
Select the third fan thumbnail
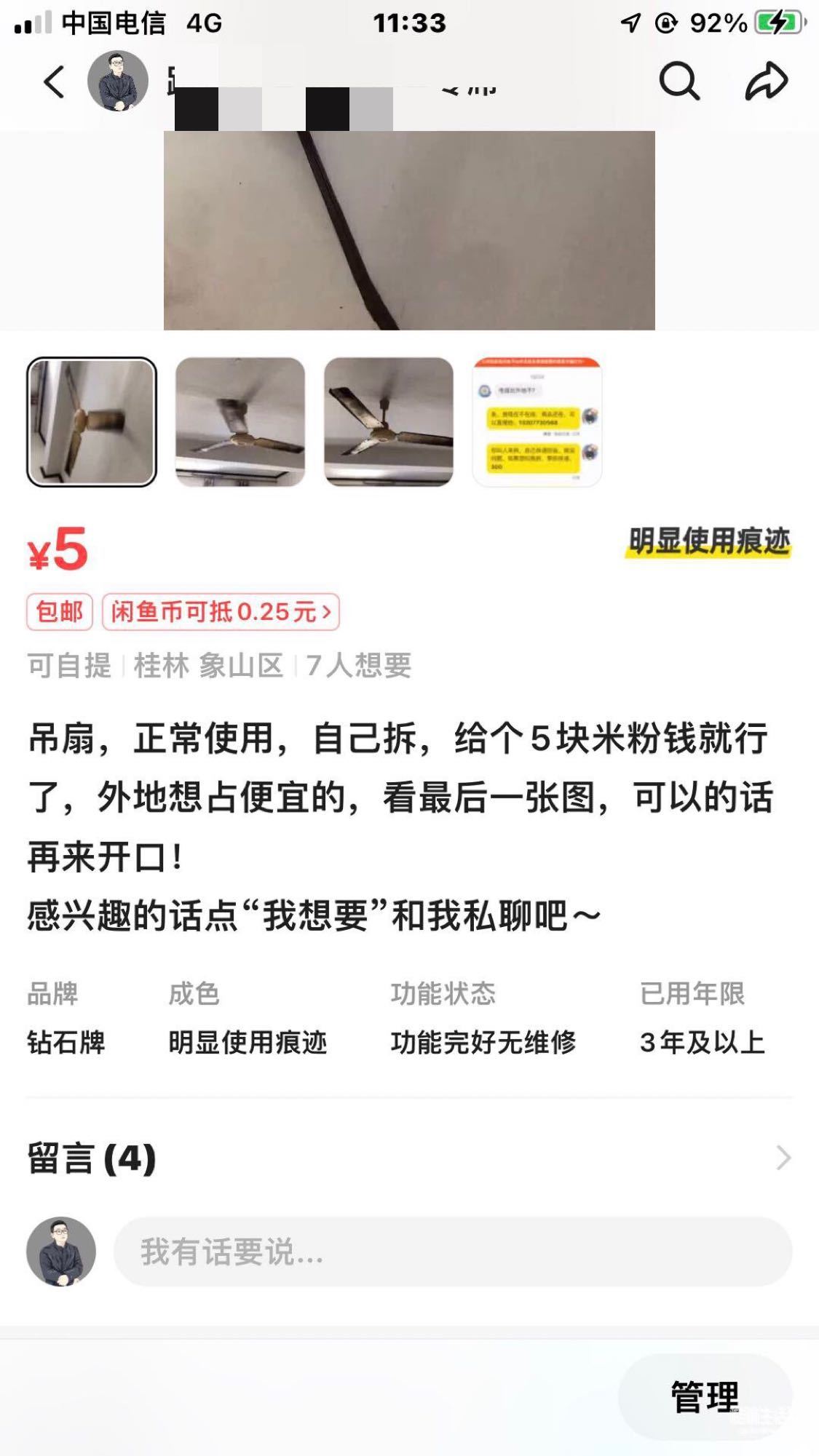(389, 422)
